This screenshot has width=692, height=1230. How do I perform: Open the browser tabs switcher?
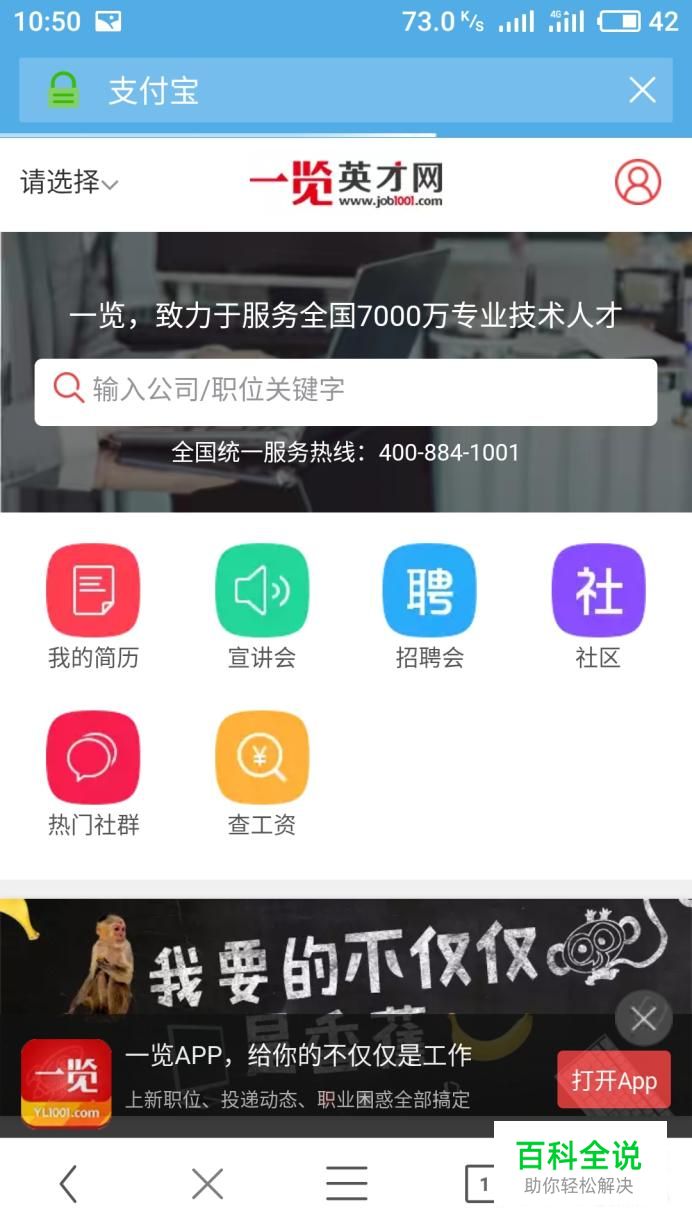(482, 1184)
